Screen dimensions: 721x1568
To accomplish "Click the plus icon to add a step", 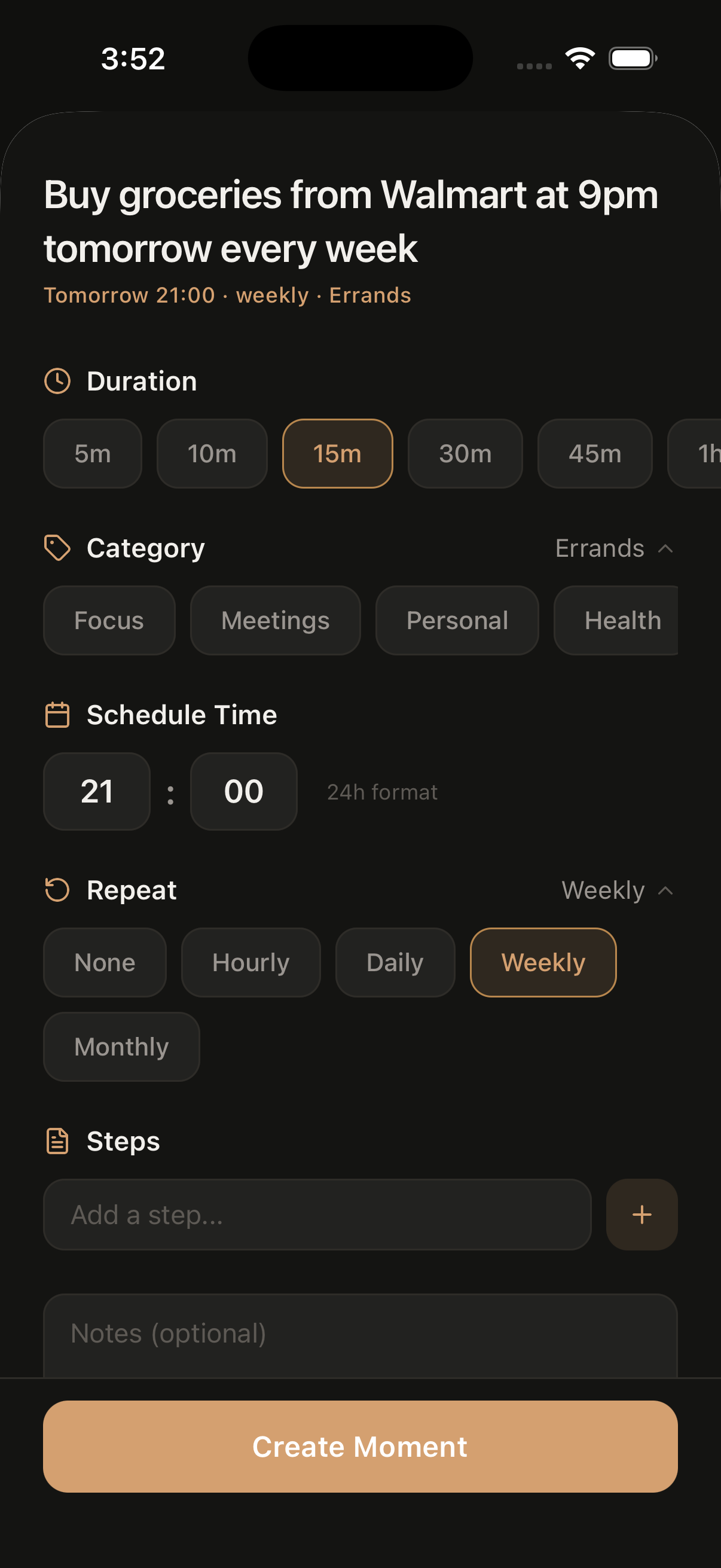I will (641, 1214).
